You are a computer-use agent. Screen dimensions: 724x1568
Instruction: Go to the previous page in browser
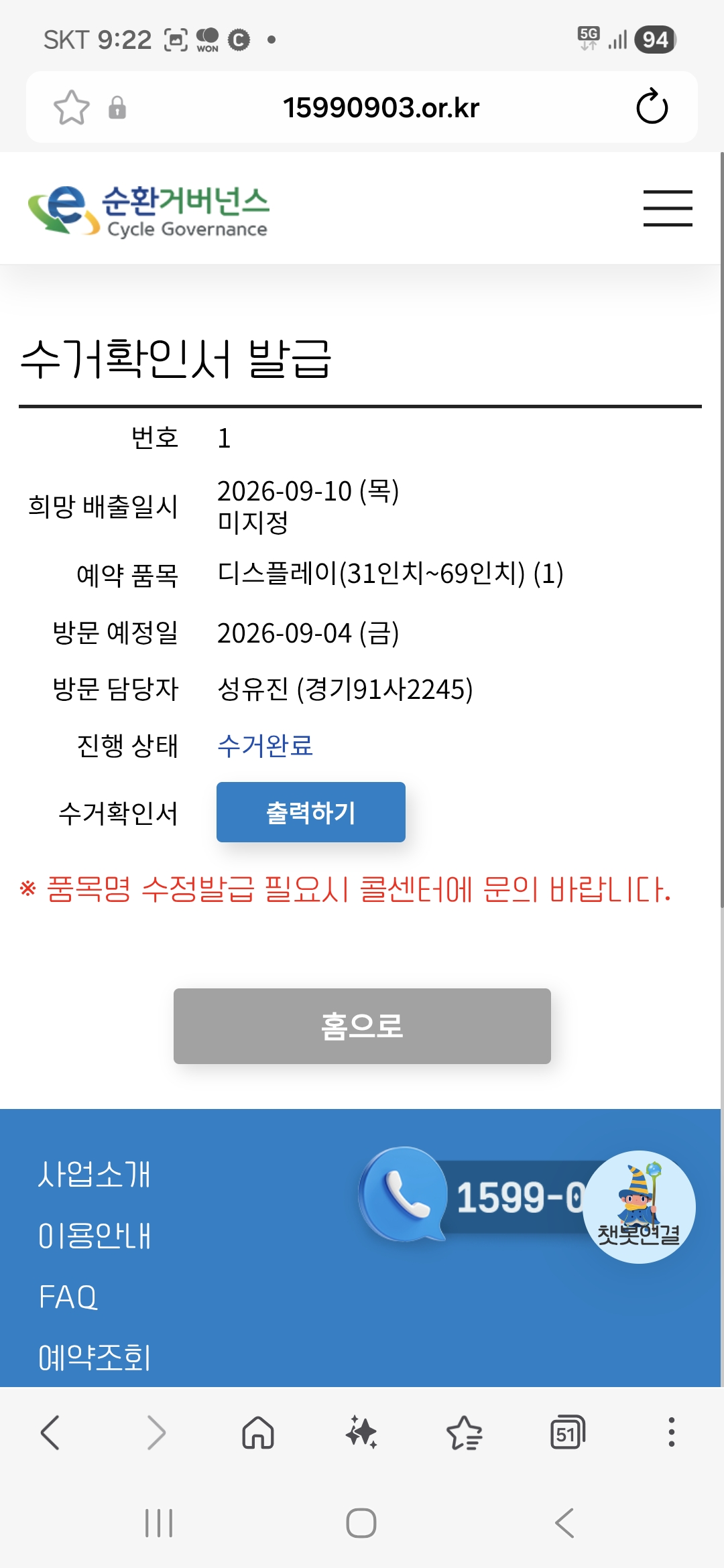(x=51, y=1433)
